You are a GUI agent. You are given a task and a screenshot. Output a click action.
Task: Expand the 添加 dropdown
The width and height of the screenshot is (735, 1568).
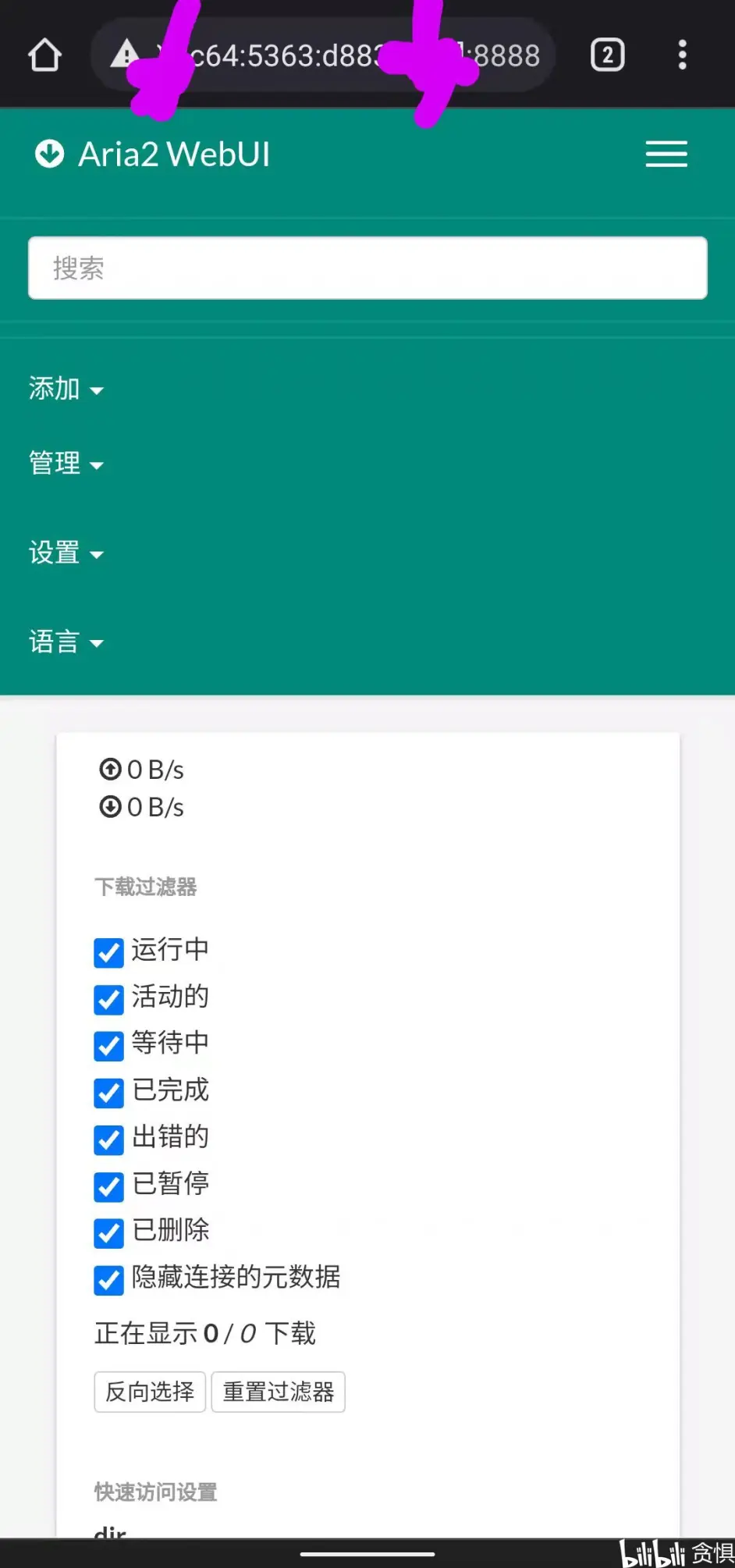pyautogui.click(x=66, y=389)
